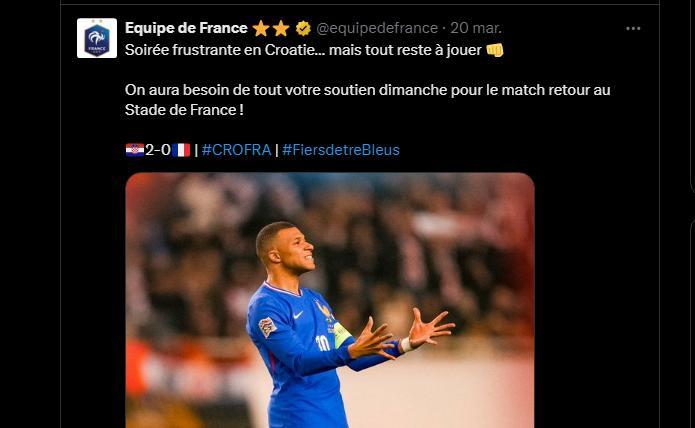Open the Equipe de France profile avatar
Viewport: 695px width, 428px height.
[x=97, y=38]
